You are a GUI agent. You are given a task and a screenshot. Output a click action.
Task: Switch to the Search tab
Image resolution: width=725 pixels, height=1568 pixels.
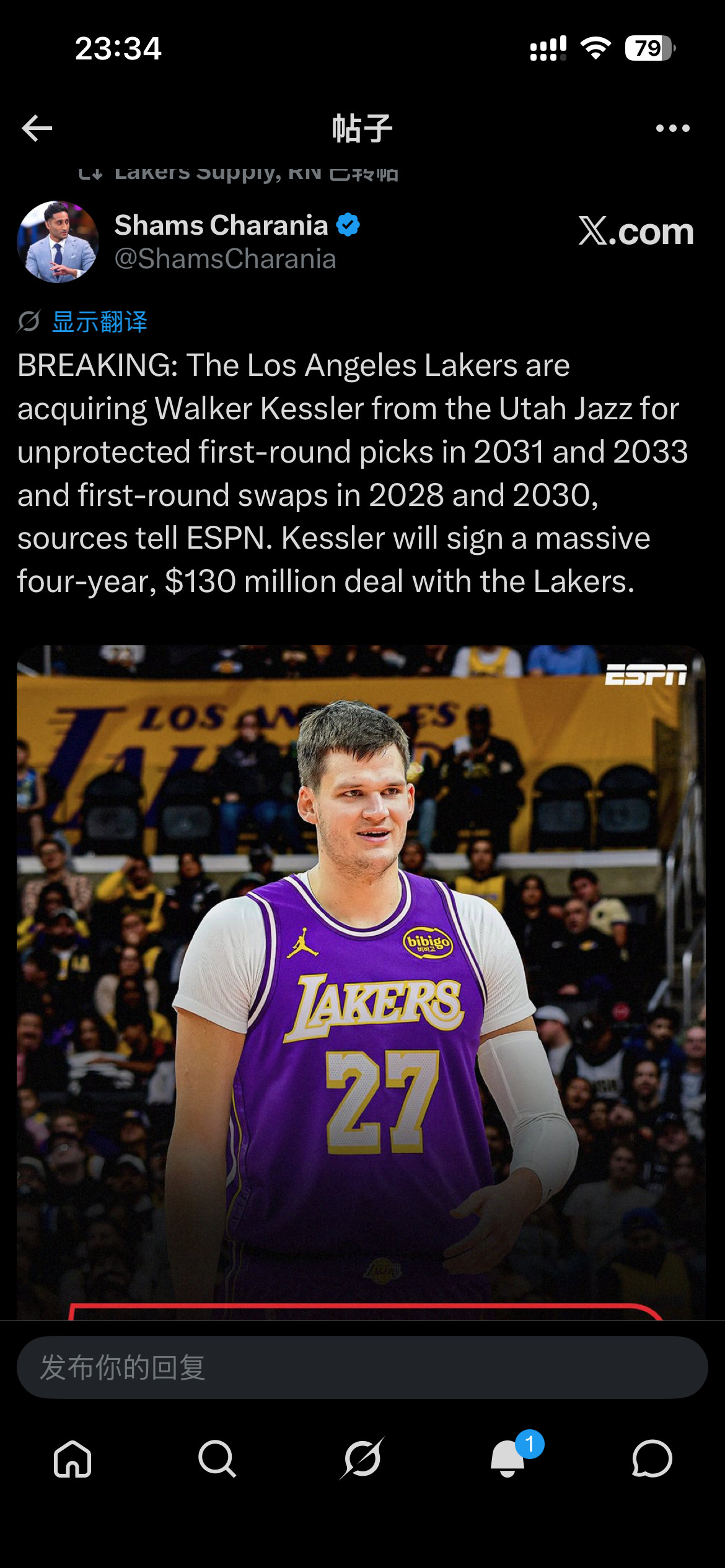(x=217, y=1459)
